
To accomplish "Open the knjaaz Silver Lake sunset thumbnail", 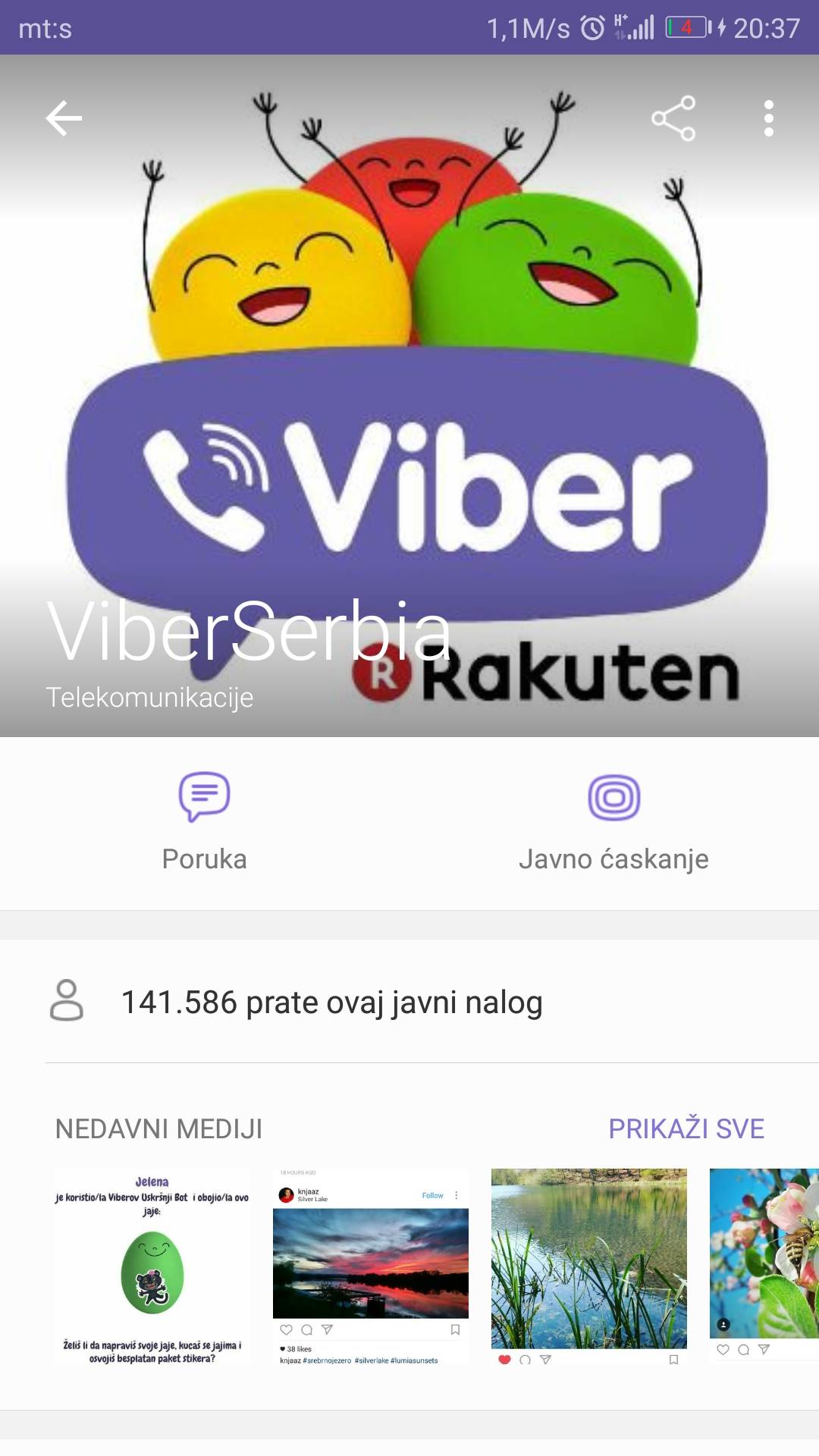I will click(x=371, y=1267).
